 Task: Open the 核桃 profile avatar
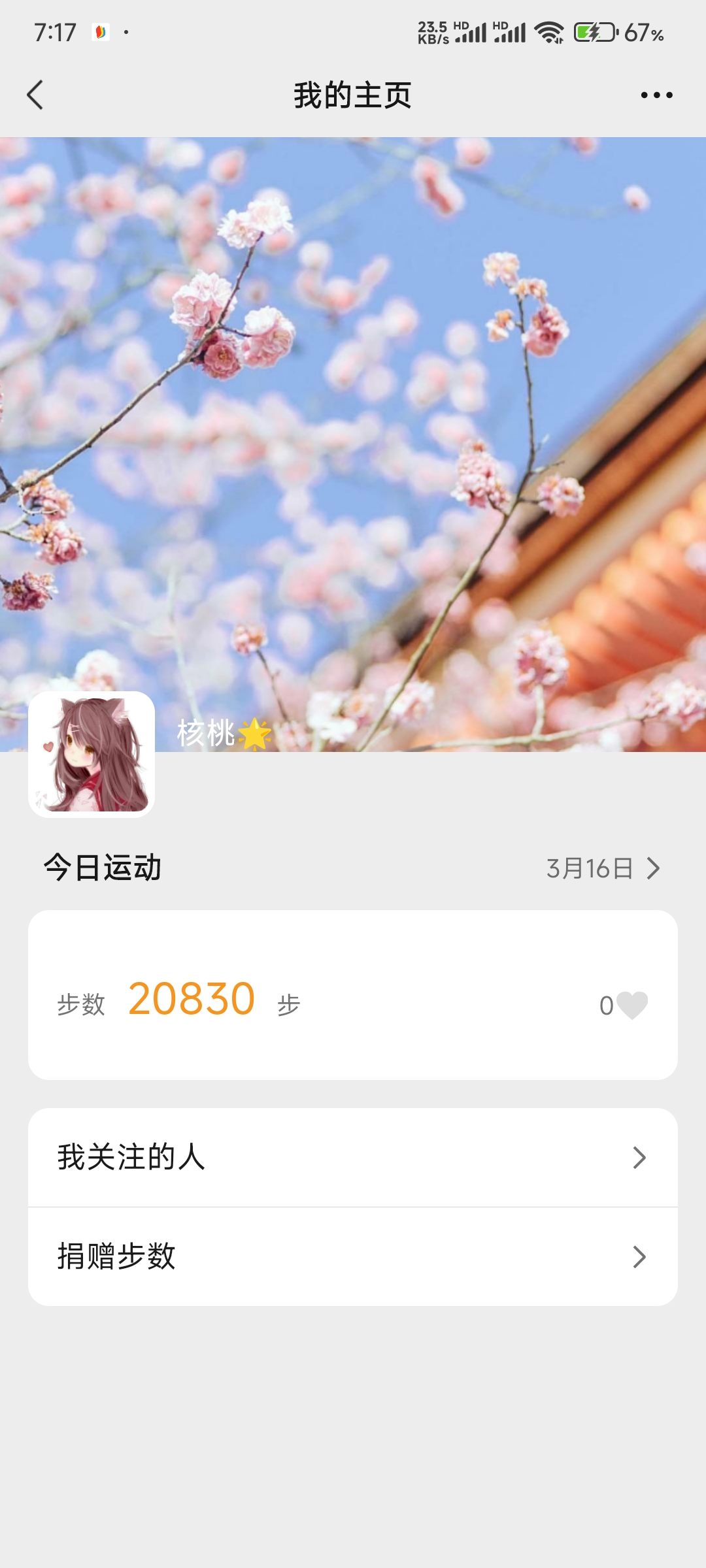coord(92,754)
